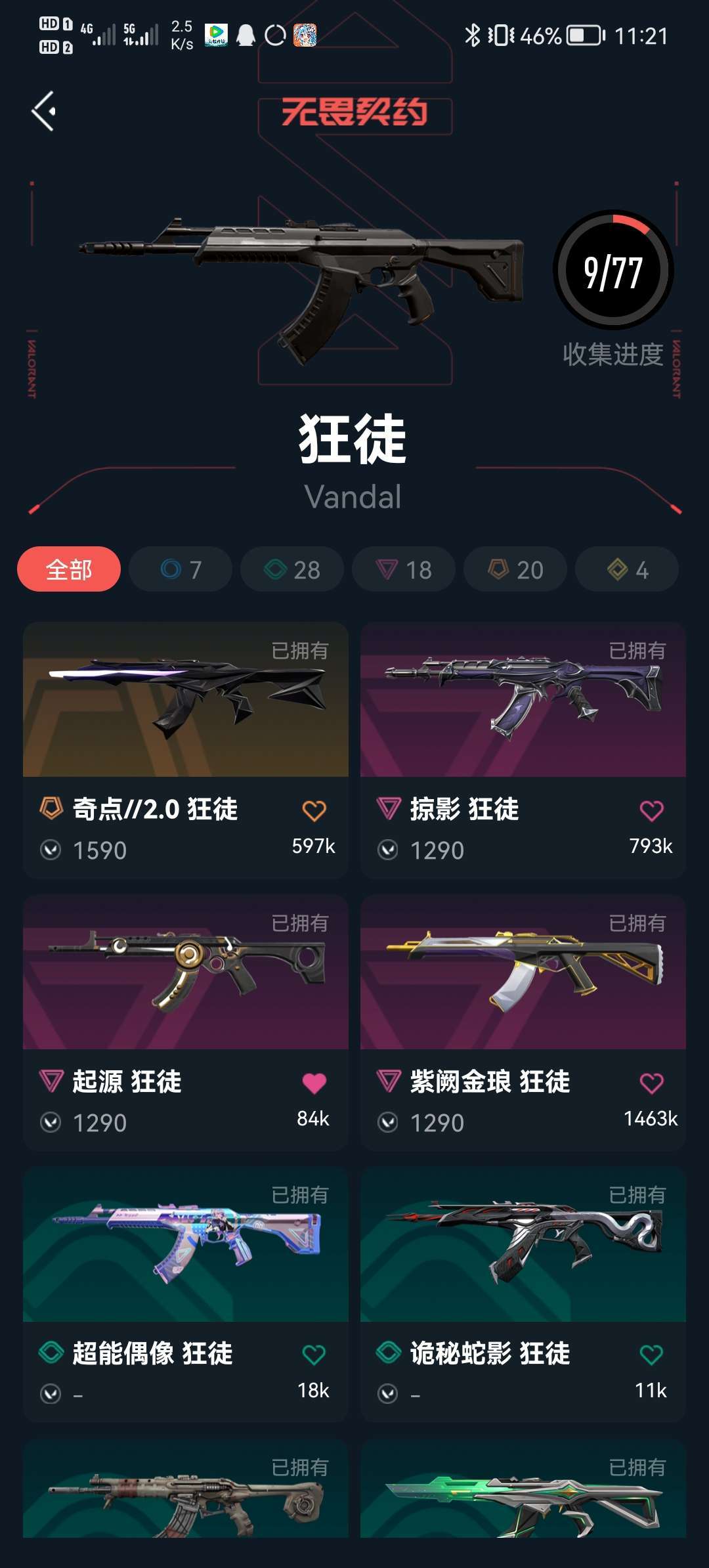Filter by the yellow tier with 4 skins

627,569
